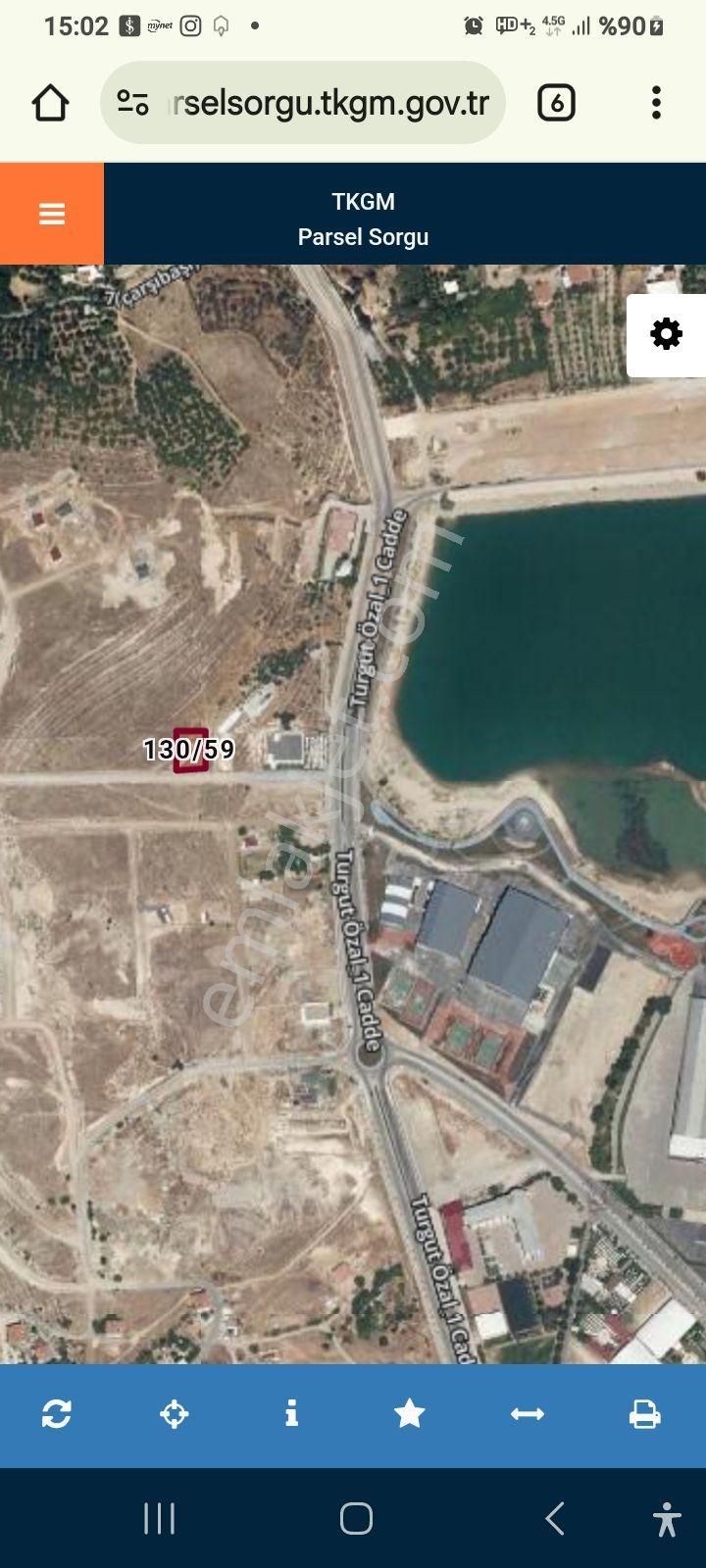This screenshot has height=1568, width=706.
Task: Open the URL address bar
Action: (x=304, y=103)
